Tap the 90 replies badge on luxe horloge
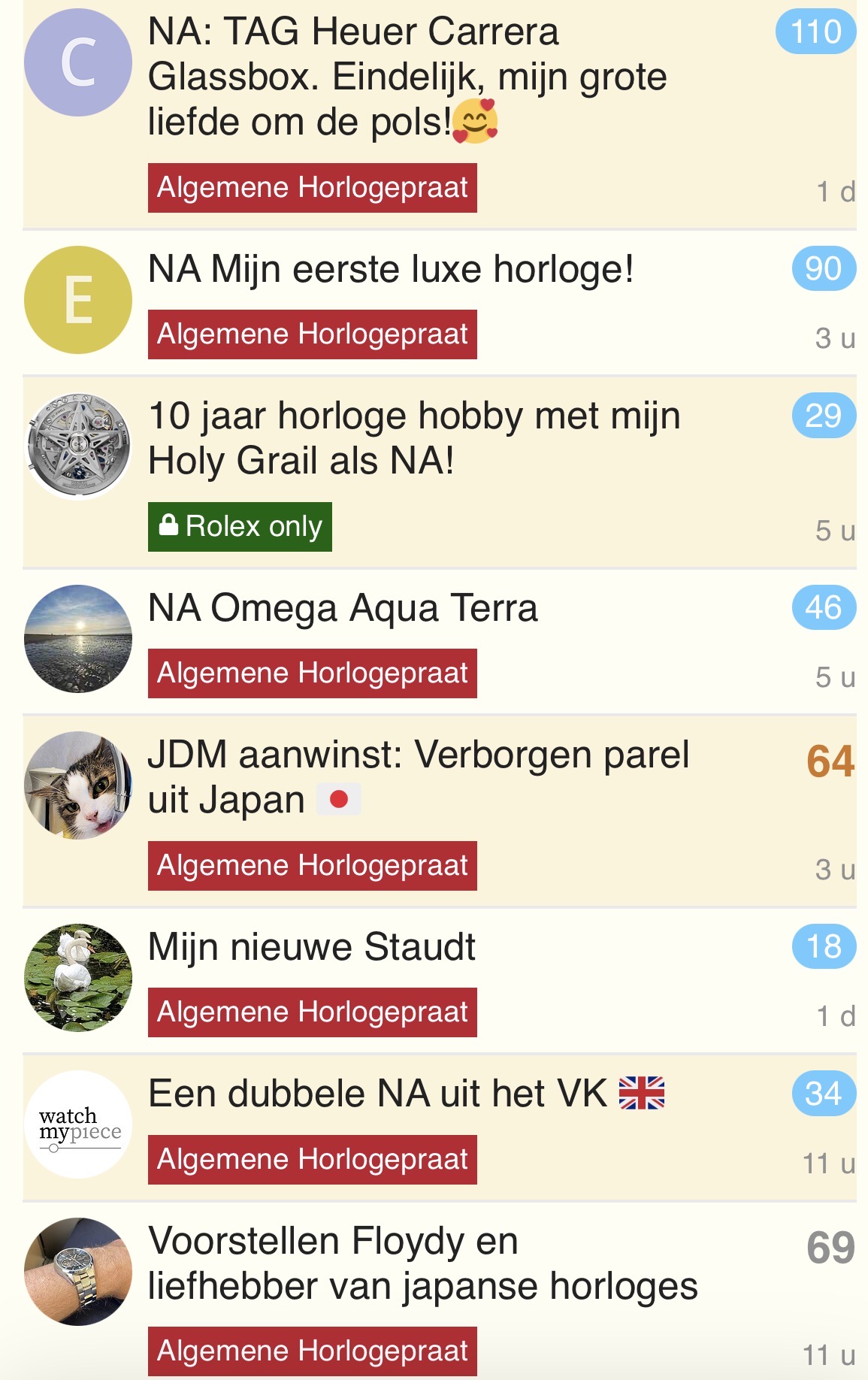 [823, 269]
